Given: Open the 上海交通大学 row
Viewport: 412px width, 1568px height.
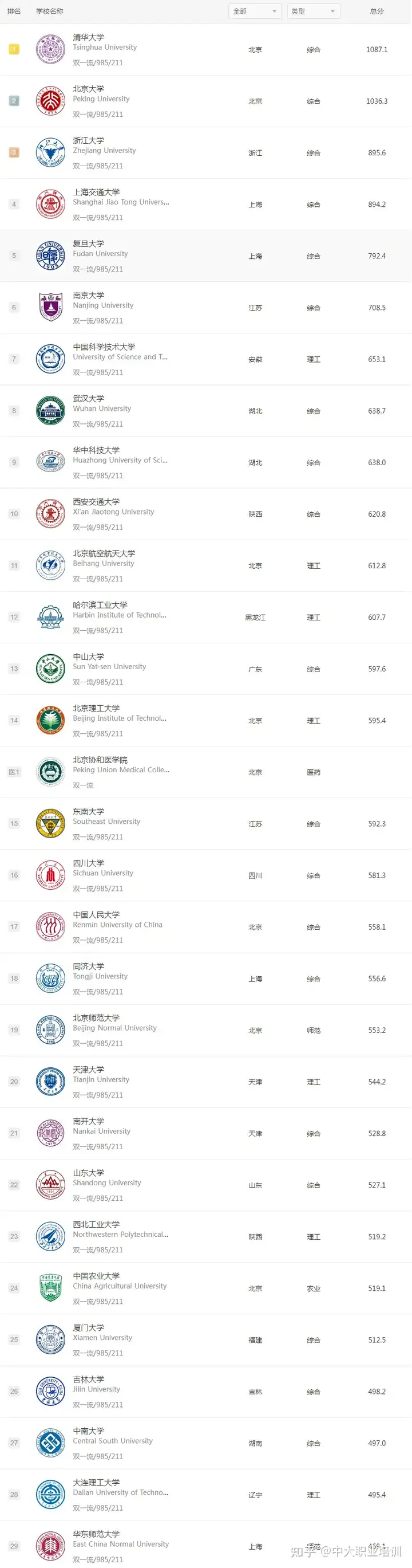Looking at the screenshot, I should pos(96,192).
